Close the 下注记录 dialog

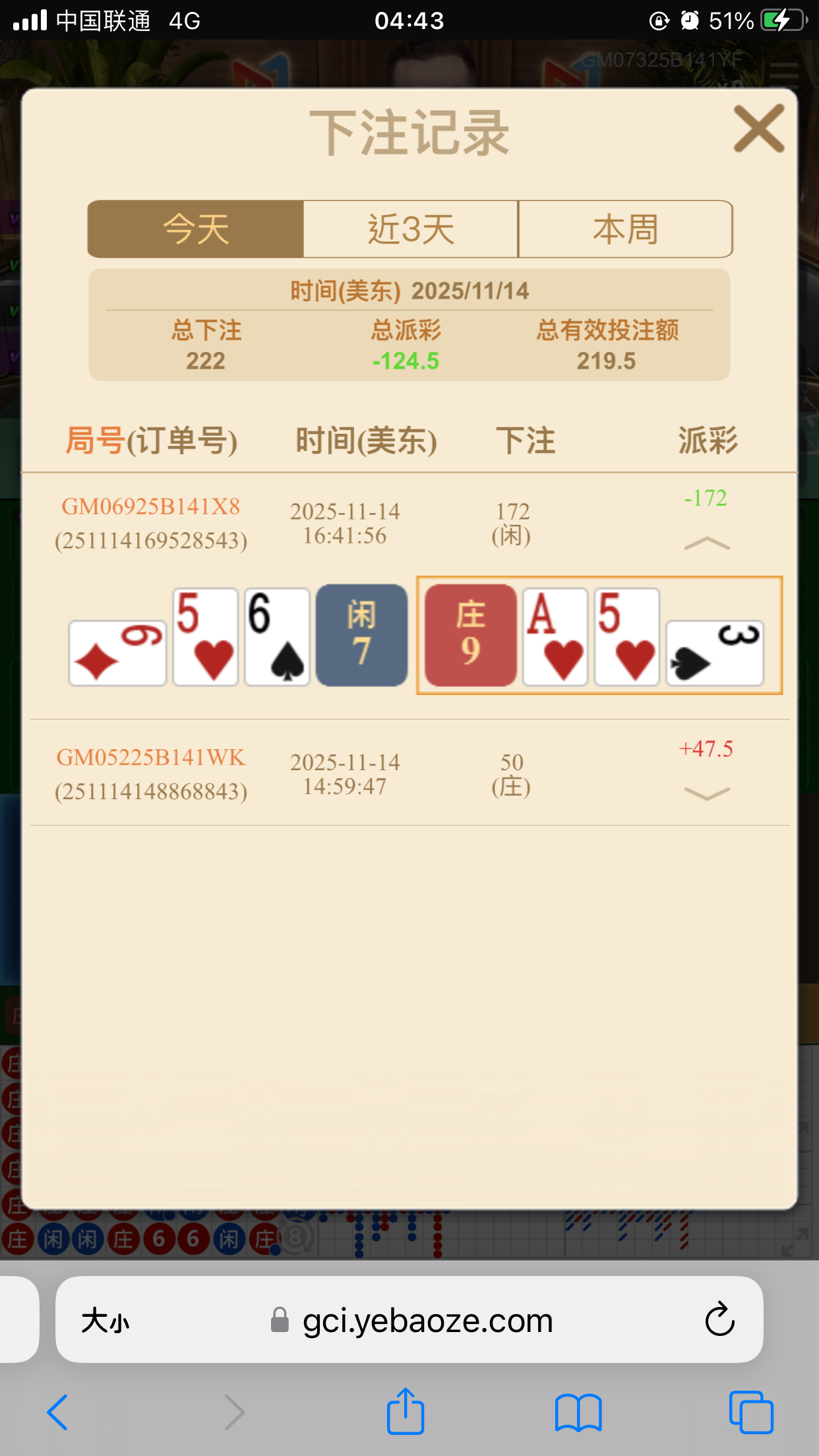tap(759, 129)
